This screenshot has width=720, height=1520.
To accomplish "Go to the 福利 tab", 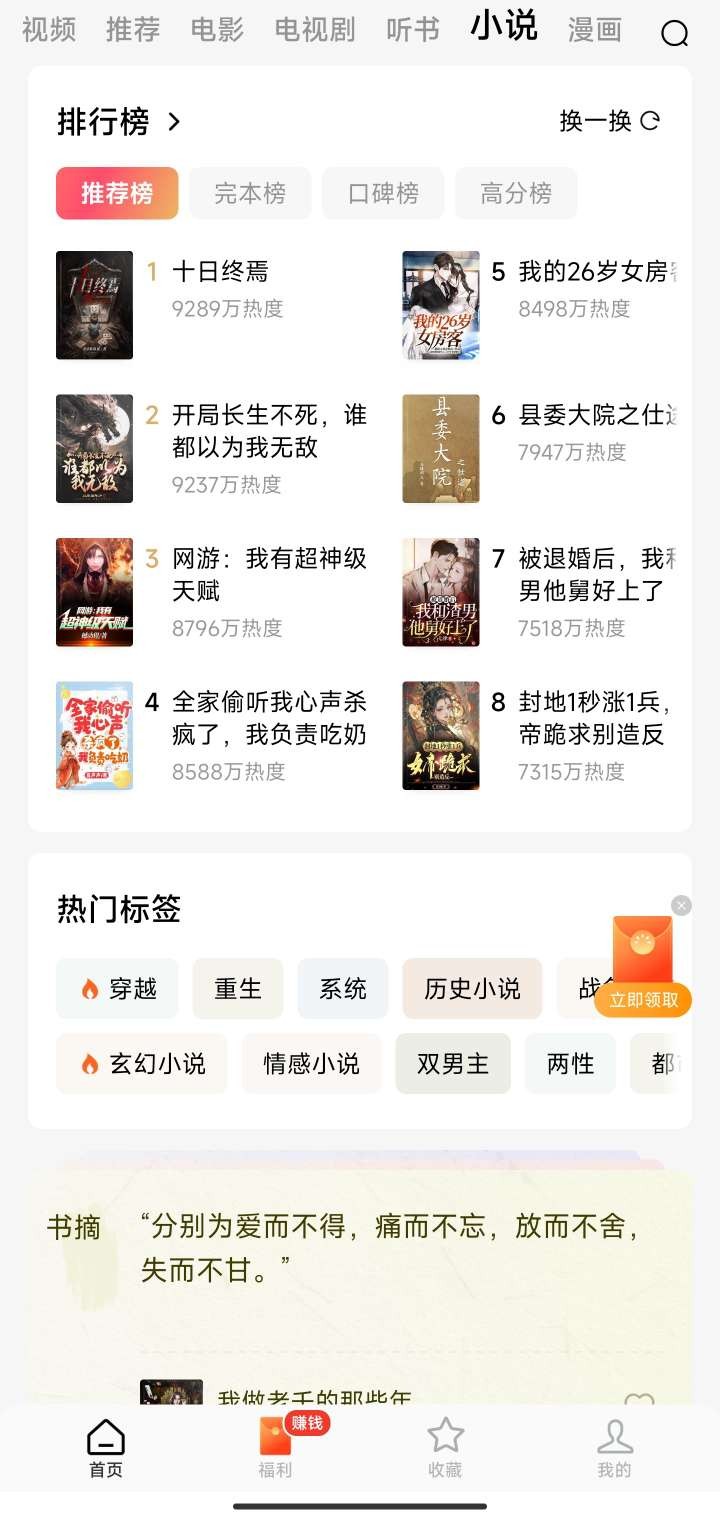I will (275, 1446).
